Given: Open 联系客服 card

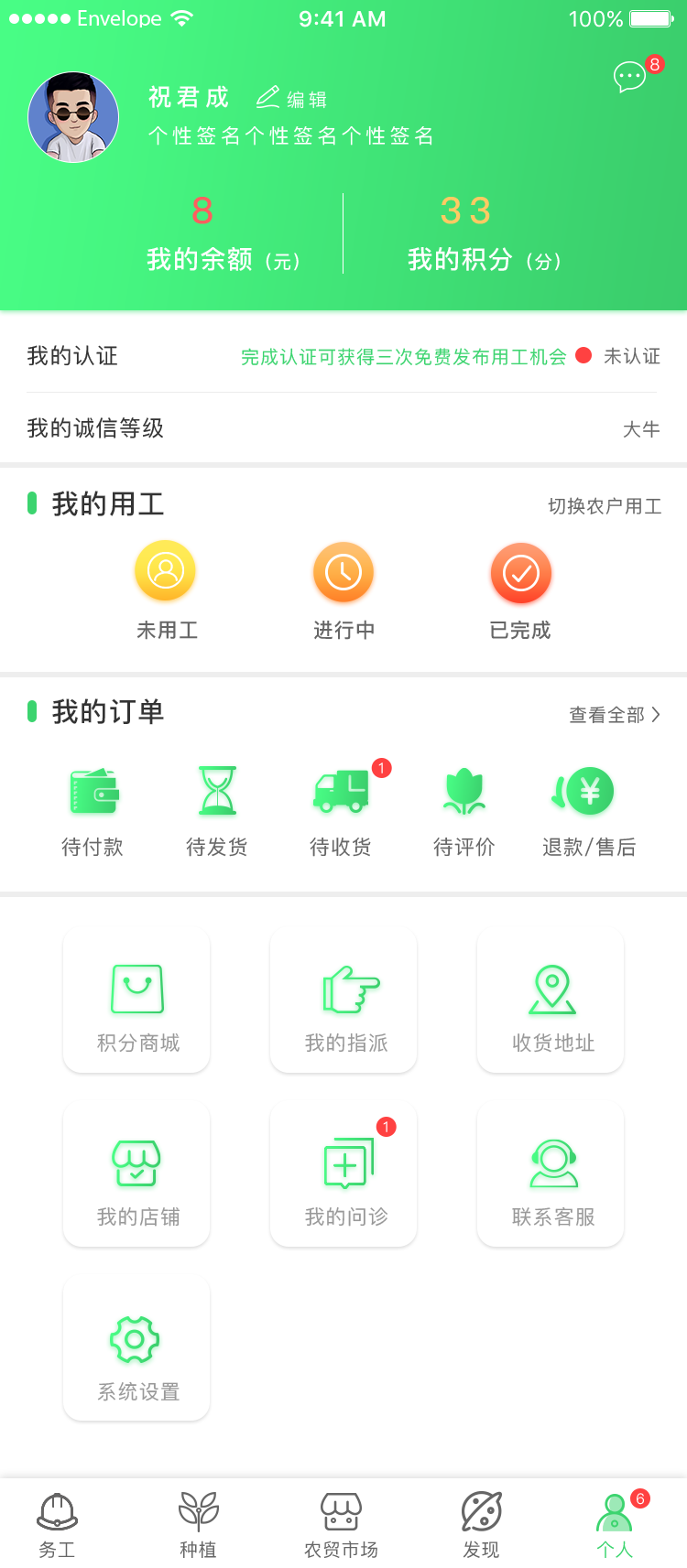Looking at the screenshot, I should click(551, 1175).
